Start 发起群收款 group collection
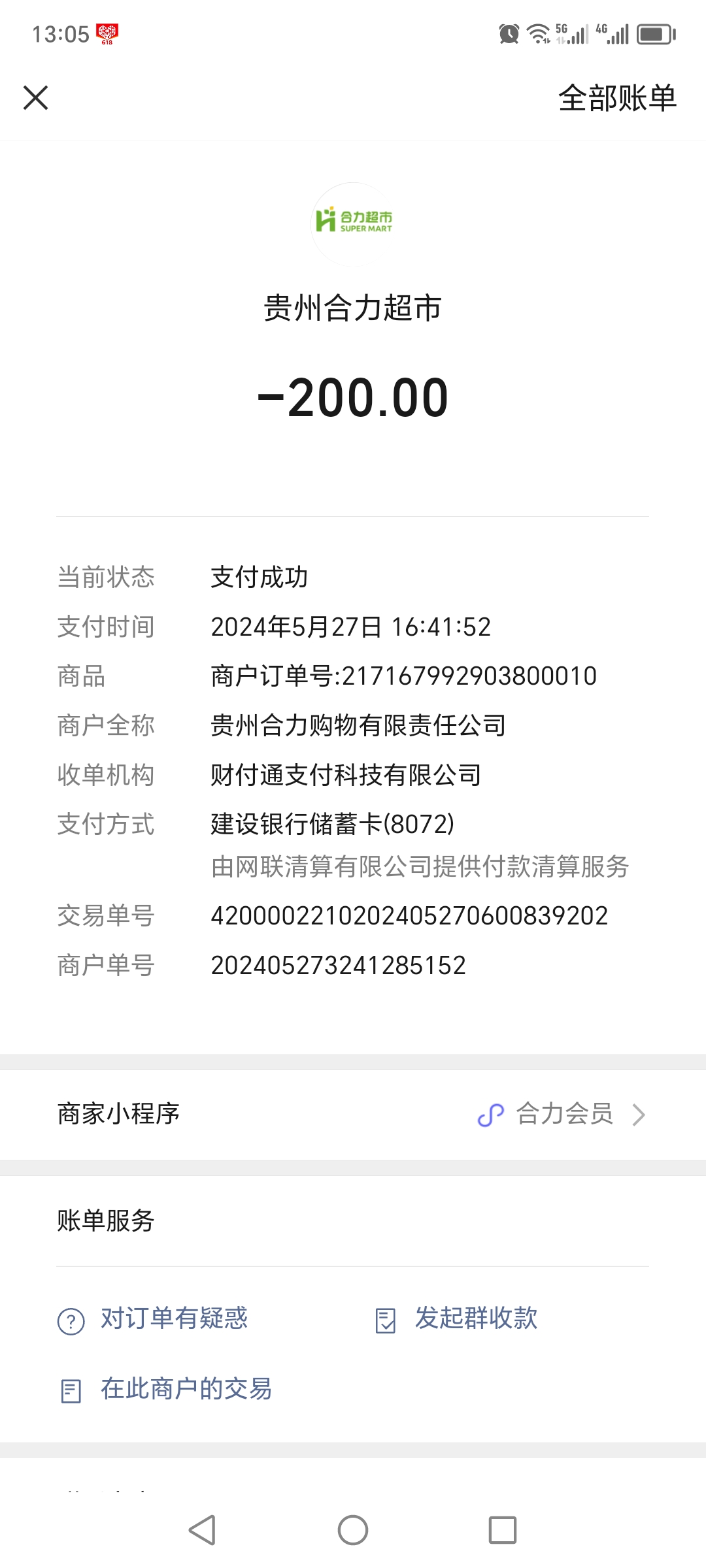The width and height of the screenshot is (706, 1568). pyautogui.click(x=475, y=1319)
